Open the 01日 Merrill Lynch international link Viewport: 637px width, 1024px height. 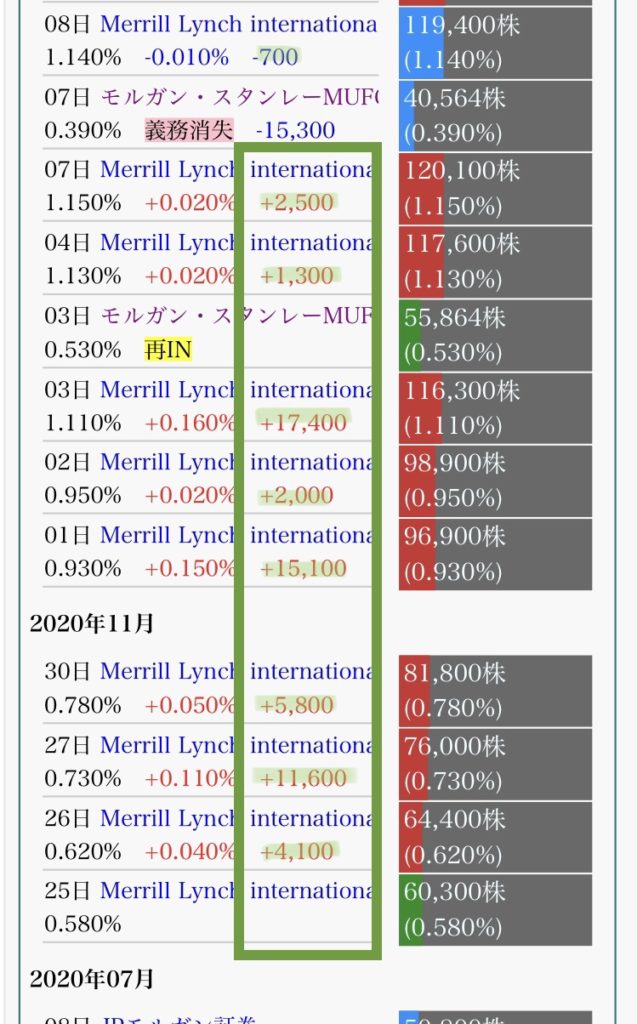pos(239,536)
